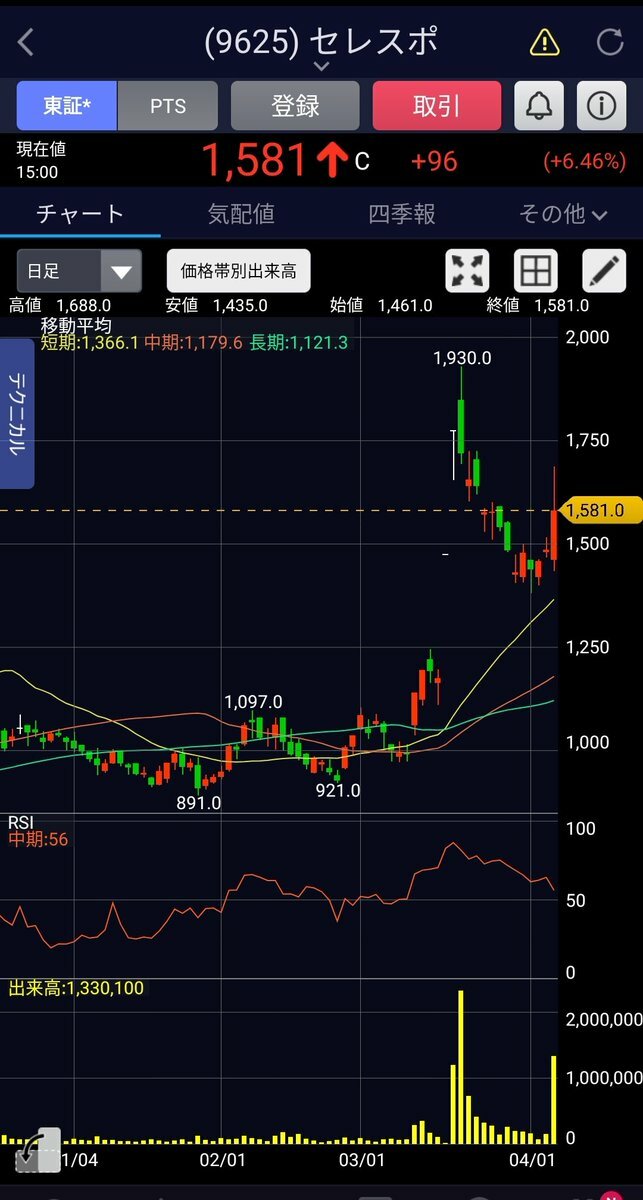Go back with the top-left arrow
Image resolution: width=643 pixels, height=1200 pixels.
pos(26,42)
